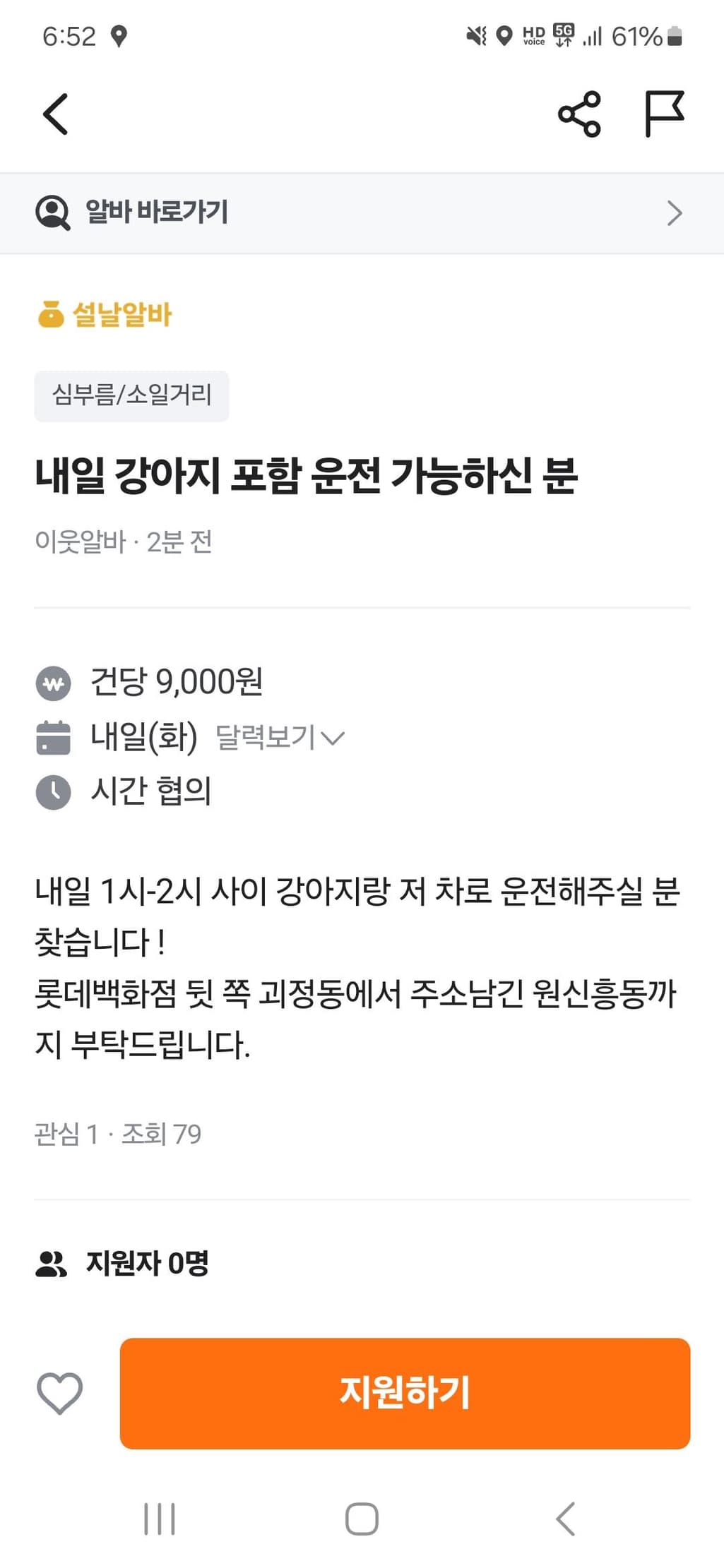The width and height of the screenshot is (724, 1568).
Task: Tap the system back navigation button
Action: click(x=566, y=1518)
